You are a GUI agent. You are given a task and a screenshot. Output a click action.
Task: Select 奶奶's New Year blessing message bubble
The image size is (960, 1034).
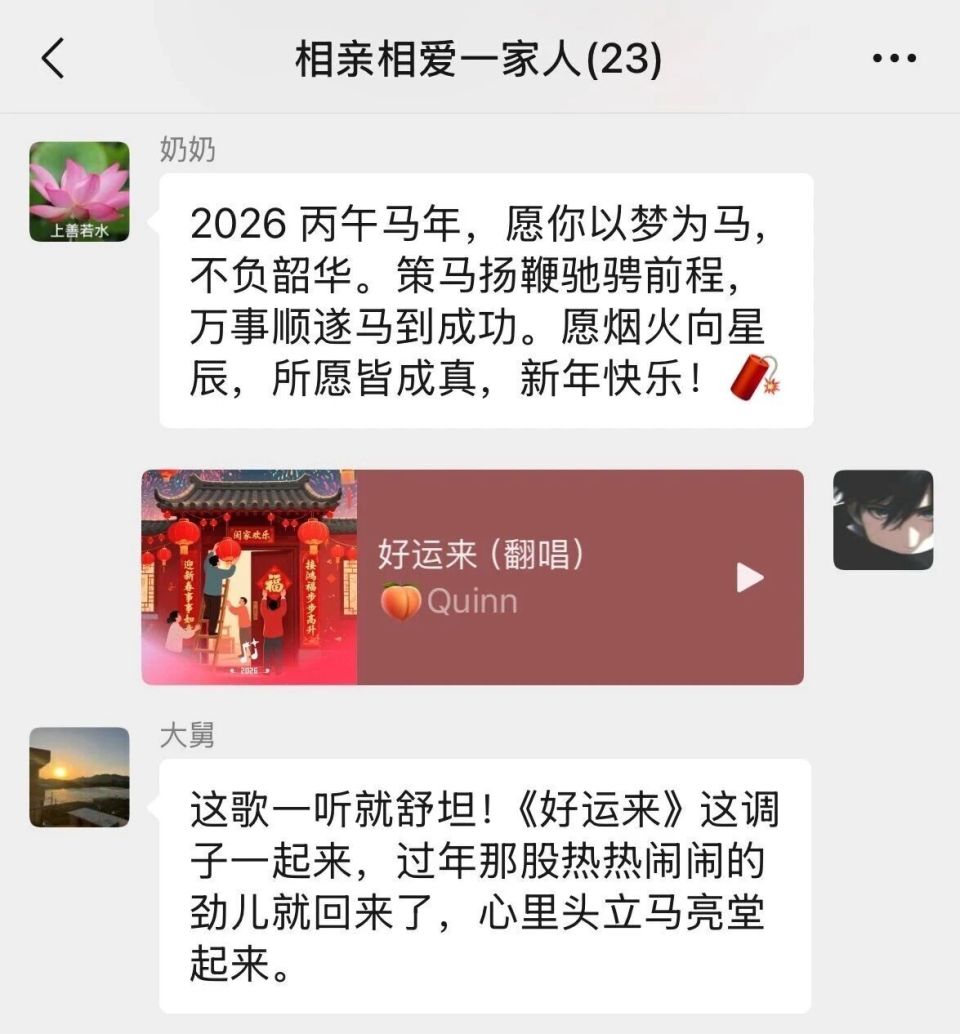480,295
